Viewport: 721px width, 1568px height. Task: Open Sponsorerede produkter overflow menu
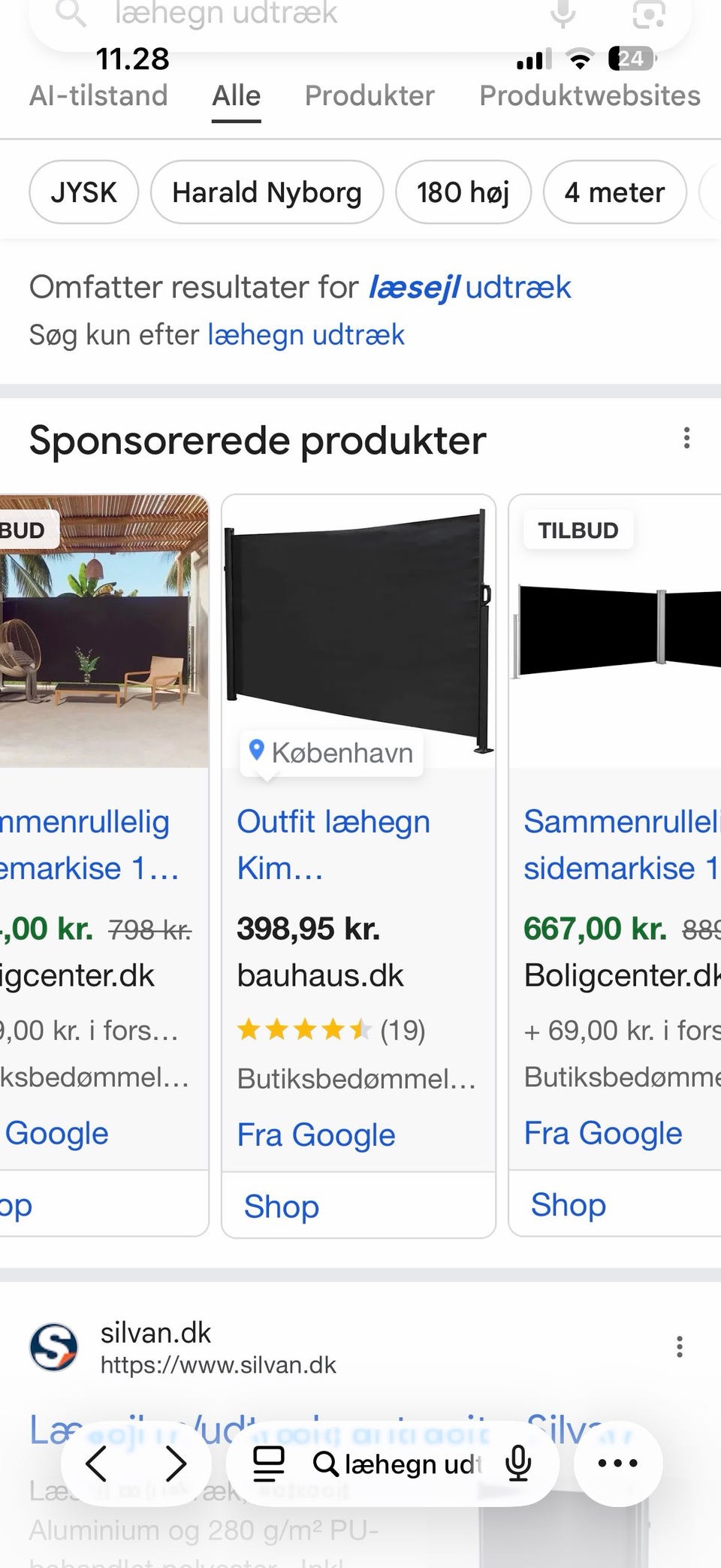tap(686, 438)
